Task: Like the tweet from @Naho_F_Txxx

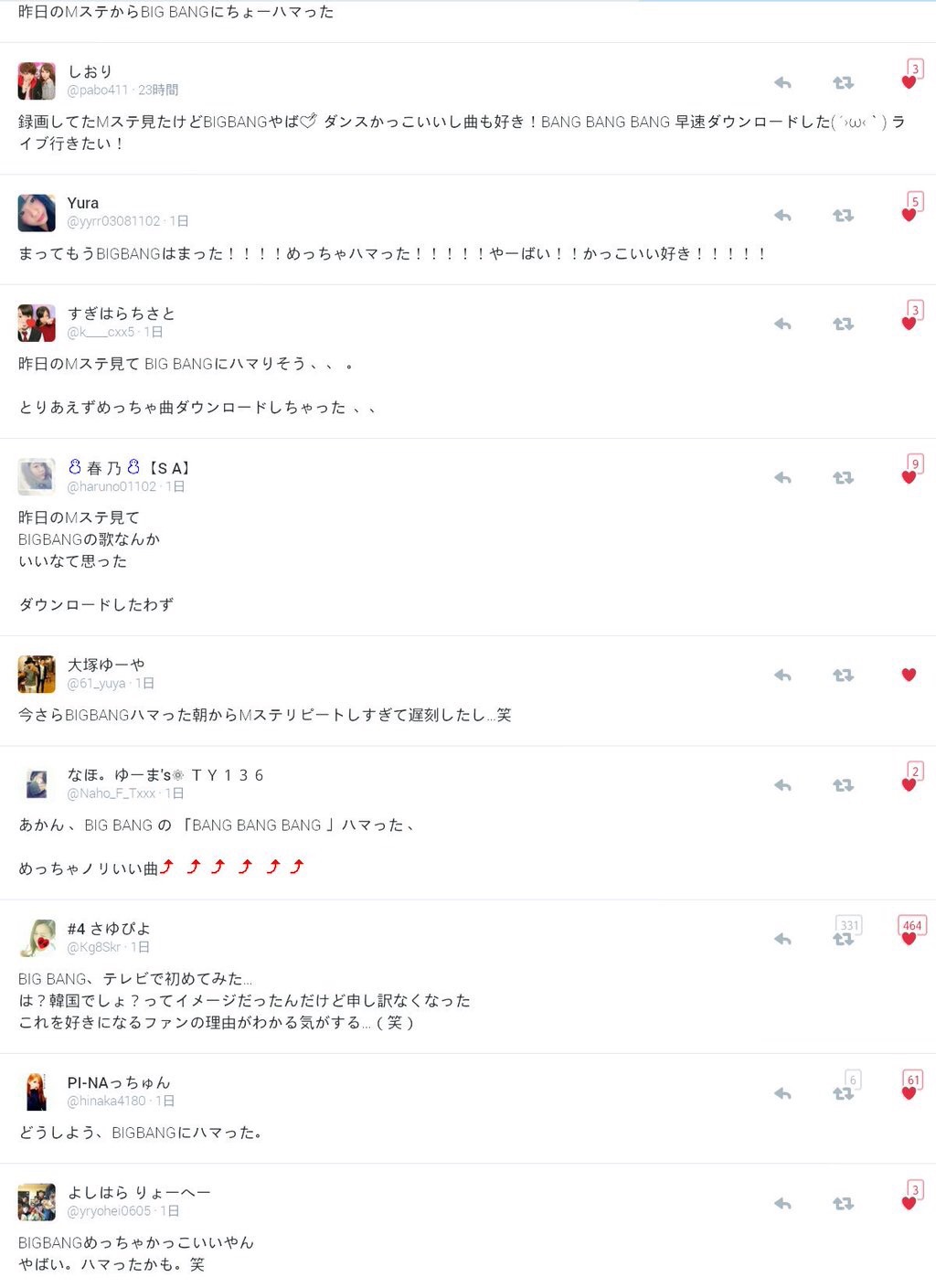Action: pos(909,784)
